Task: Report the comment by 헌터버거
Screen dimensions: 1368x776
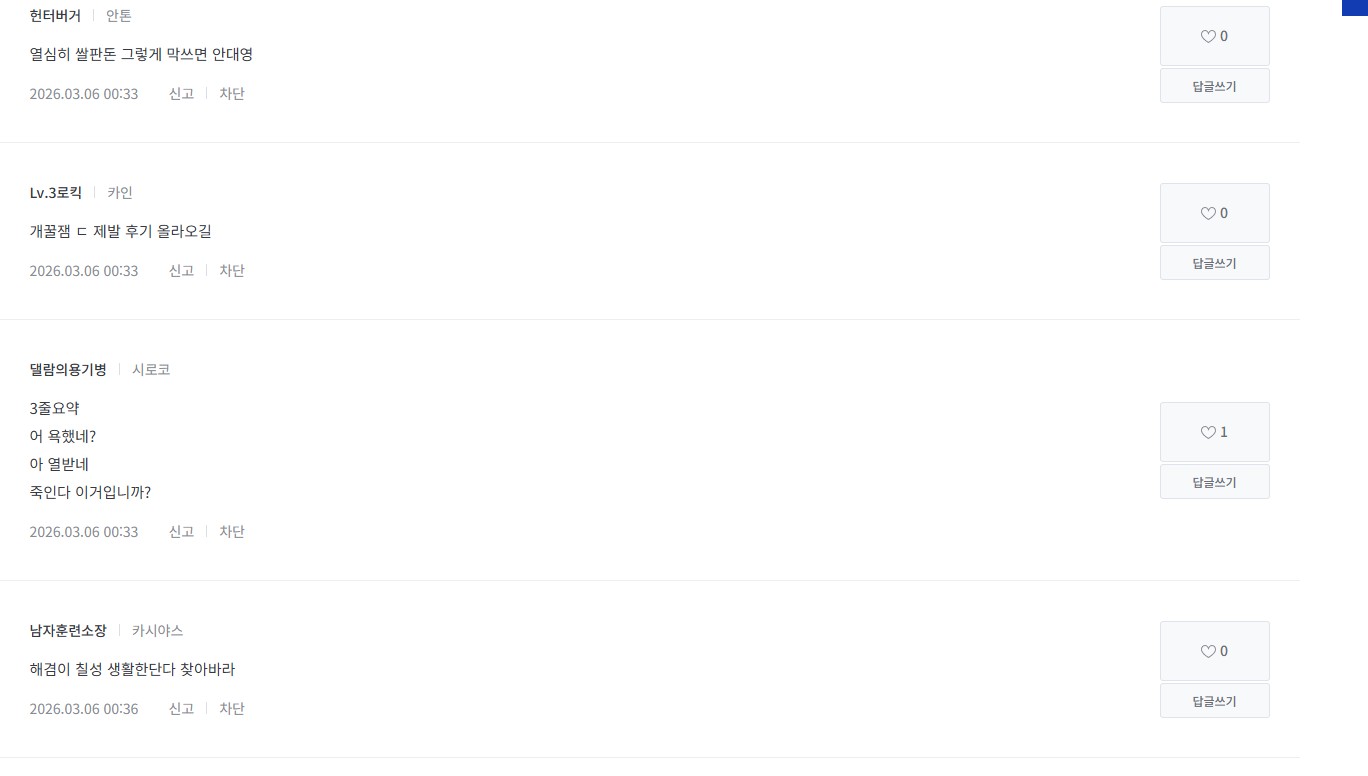Action: tap(181, 94)
